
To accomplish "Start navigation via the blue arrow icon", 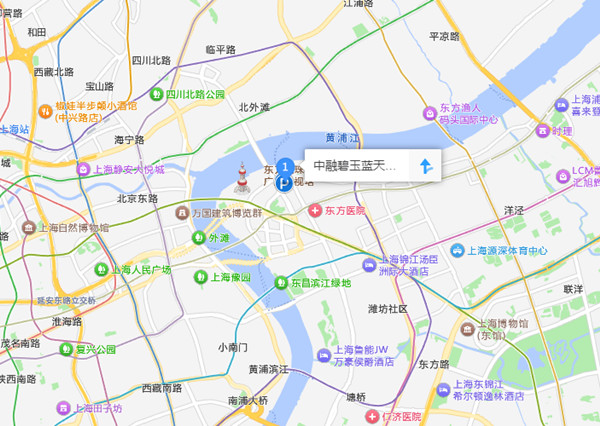I will pos(425,166).
